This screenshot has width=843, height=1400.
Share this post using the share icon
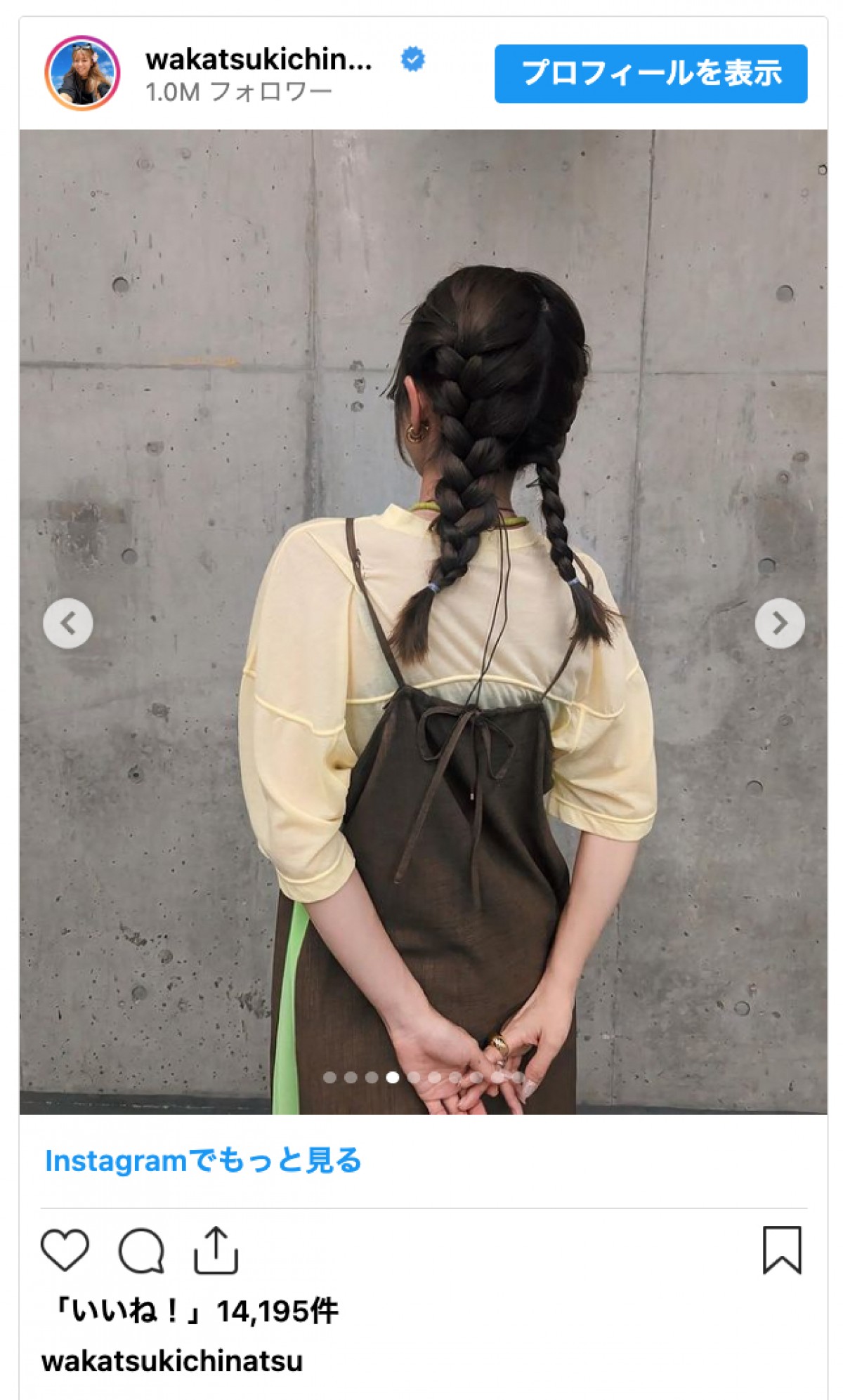tap(216, 1250)
